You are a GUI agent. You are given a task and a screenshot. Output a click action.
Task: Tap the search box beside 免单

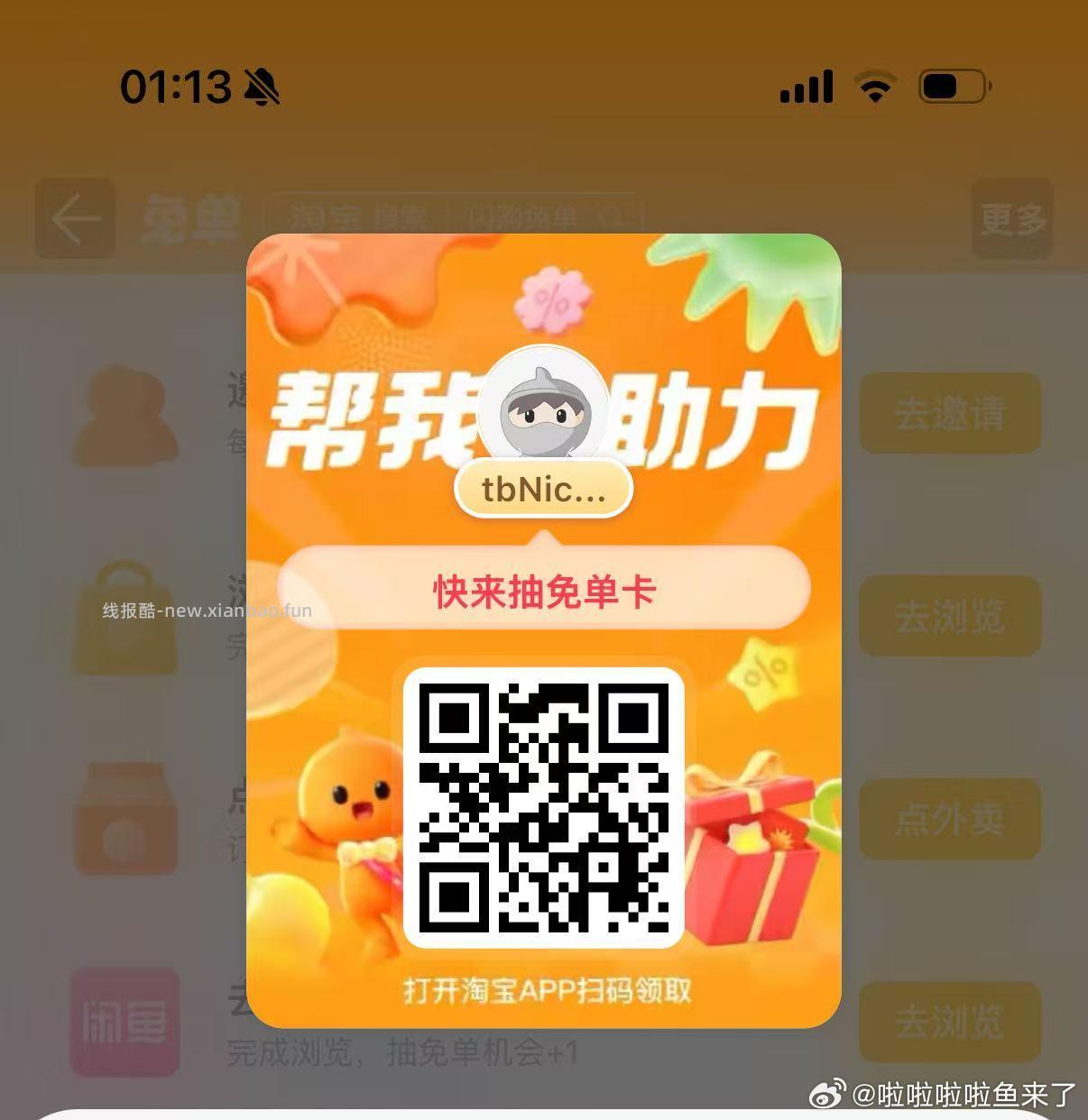(x=451, y=216)
